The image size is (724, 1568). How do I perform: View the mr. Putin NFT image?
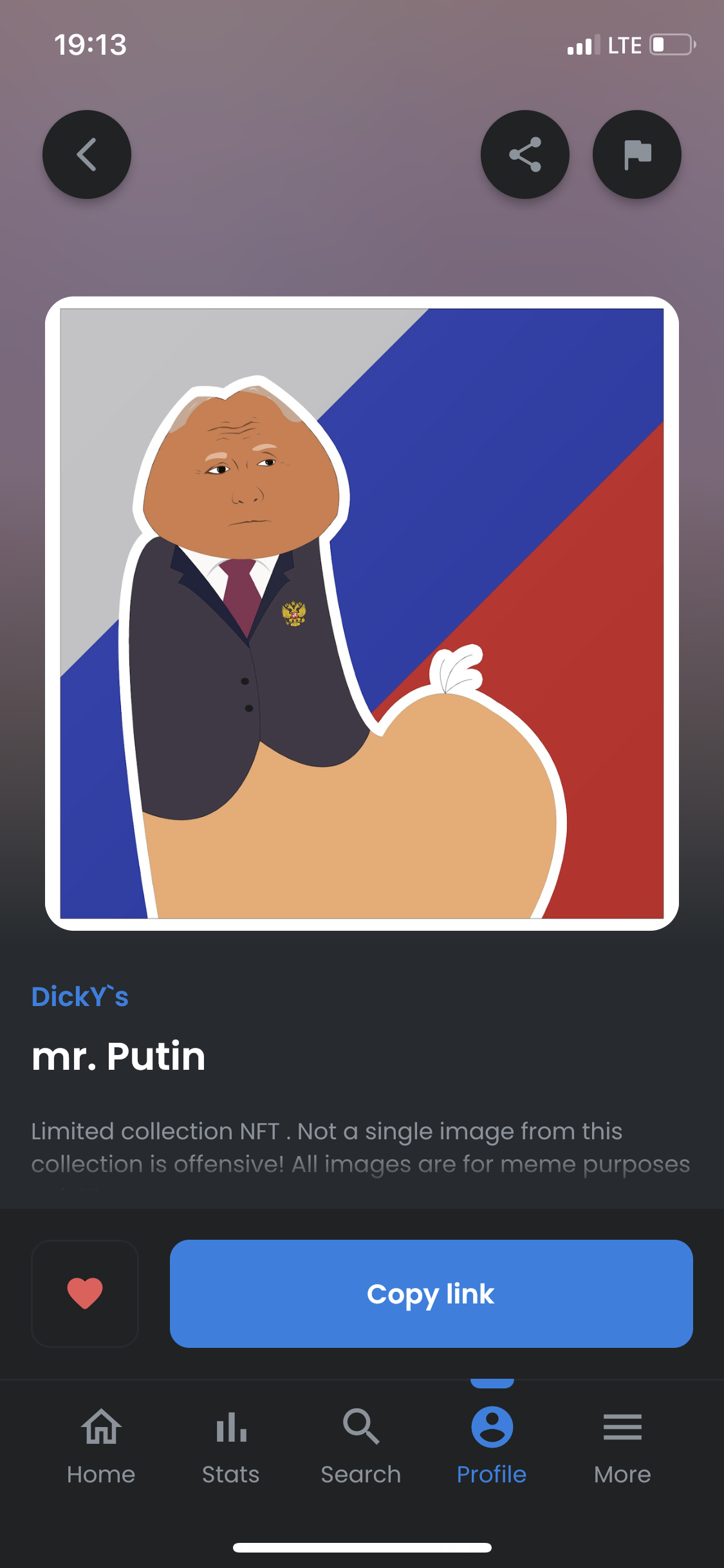362,613
